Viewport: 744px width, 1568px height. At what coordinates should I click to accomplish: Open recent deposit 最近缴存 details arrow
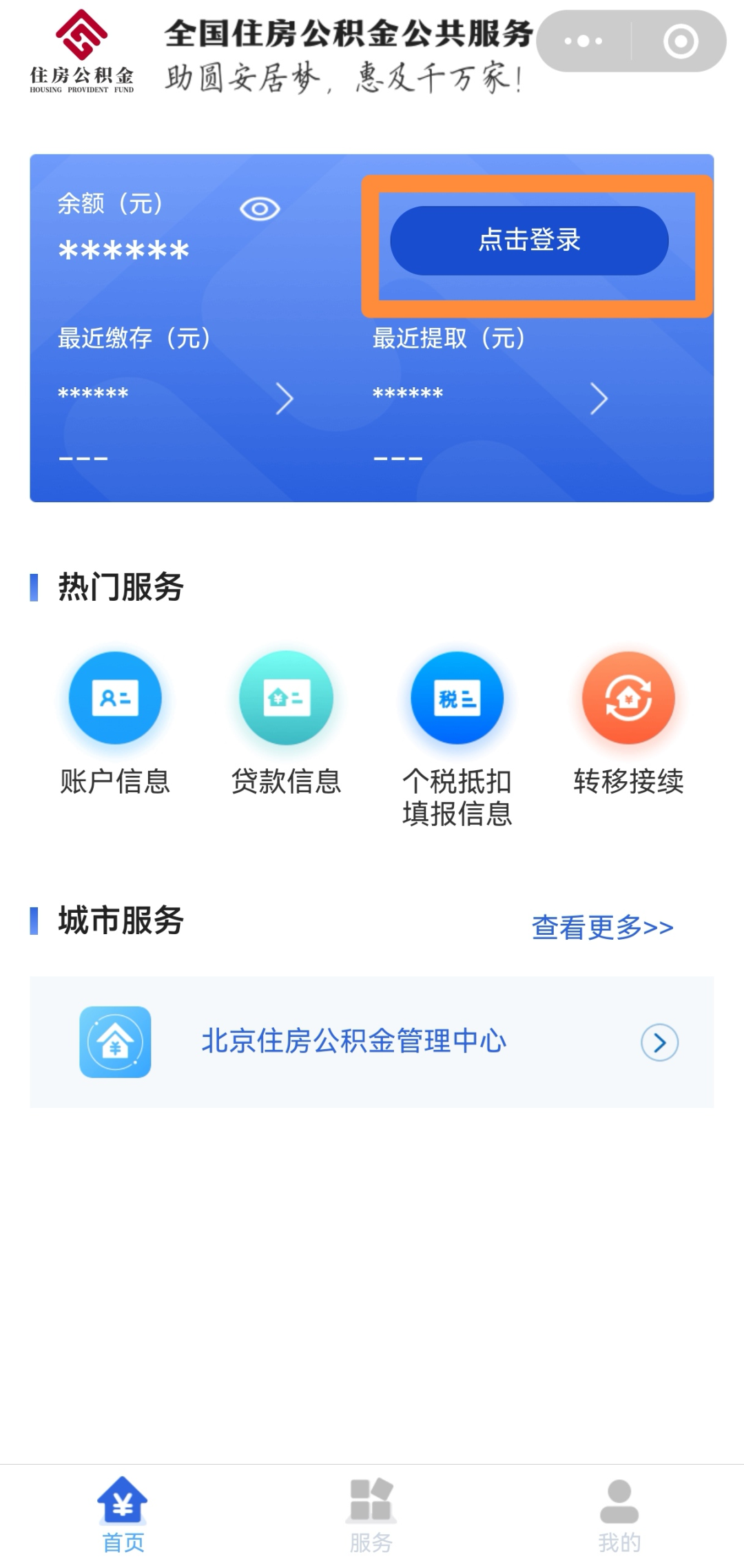pos(284,399)
